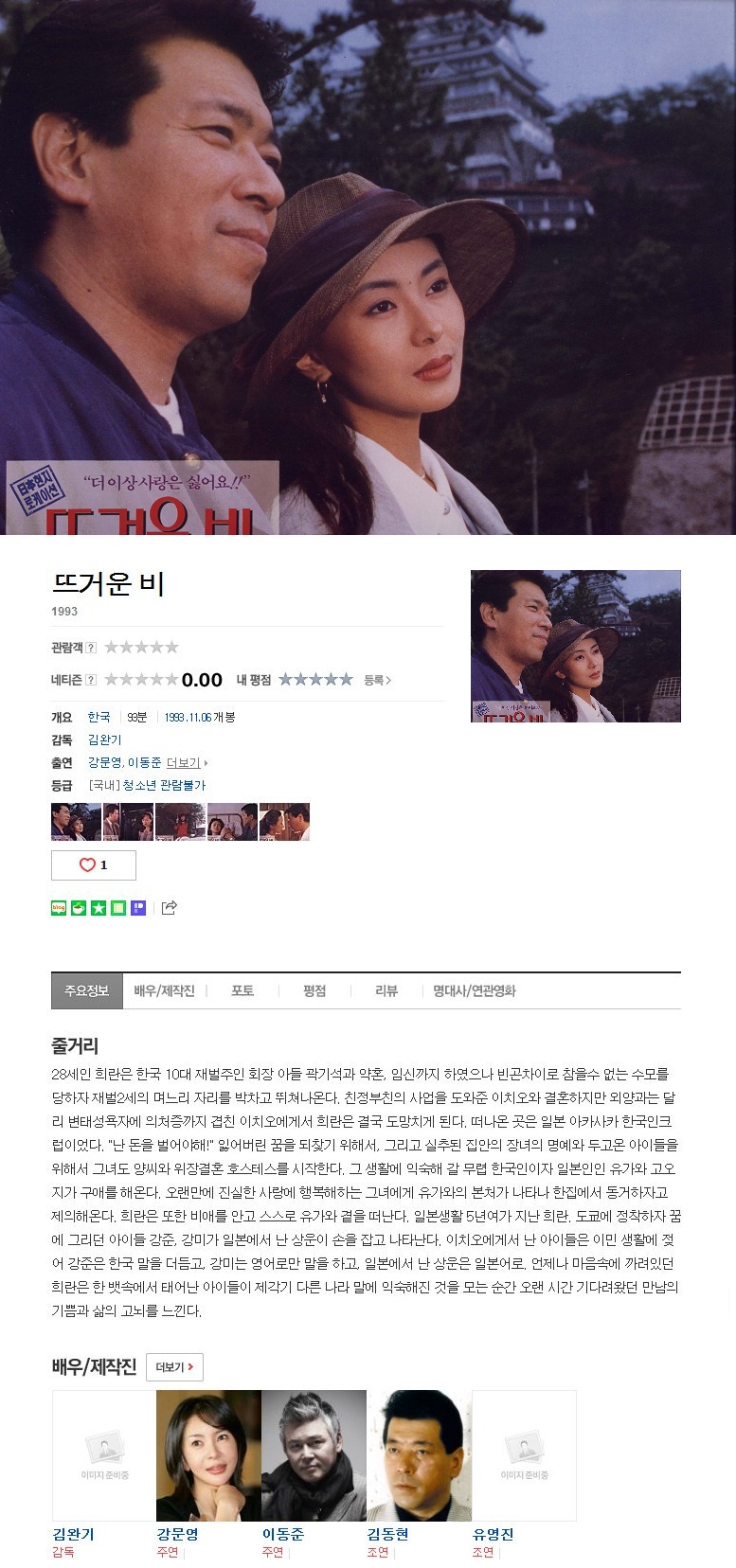Open actor 이동준 profile card
Screen dimensions: 736x1568
(x=314, y=1455)
